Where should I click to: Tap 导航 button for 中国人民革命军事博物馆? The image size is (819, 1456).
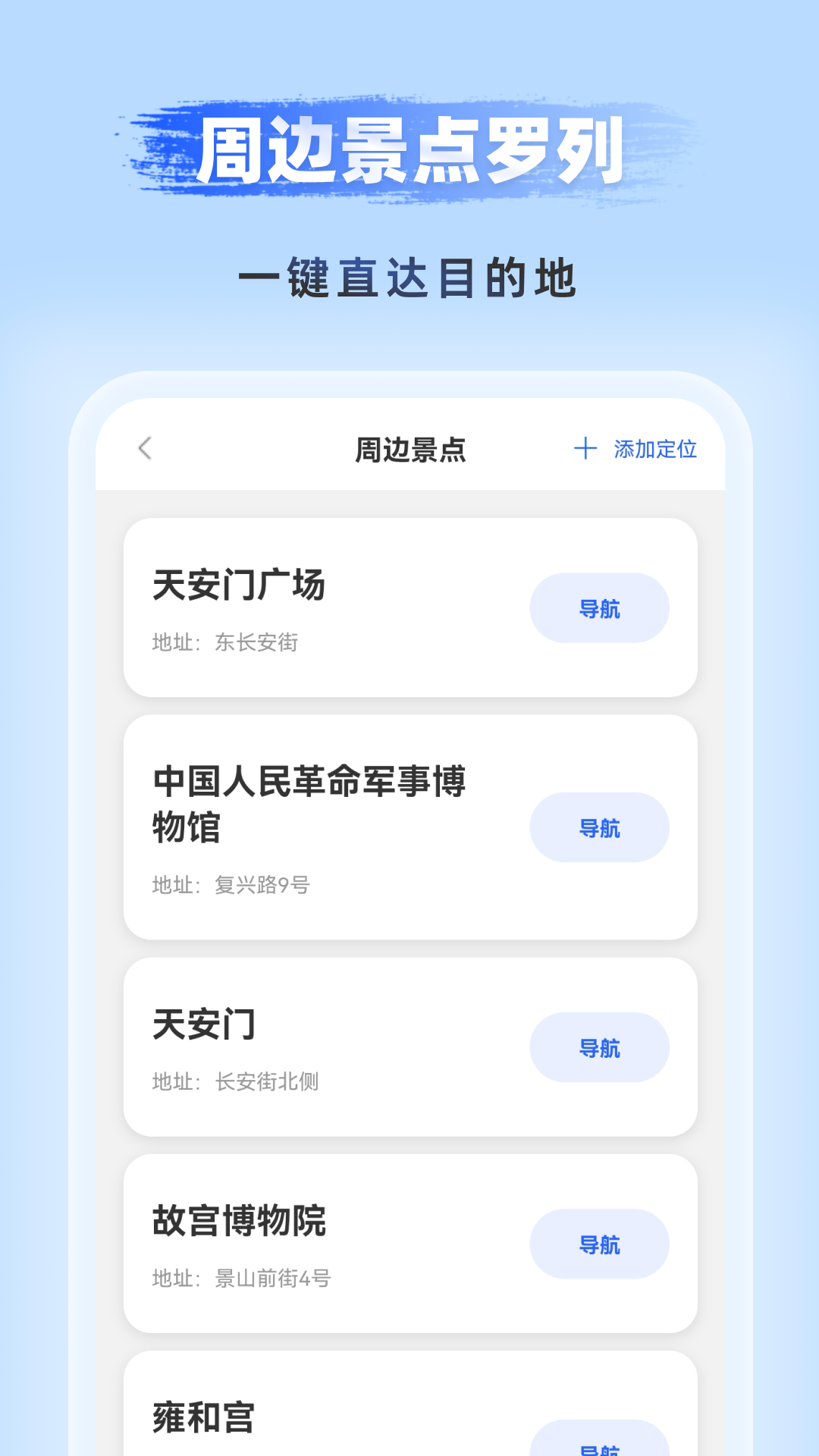[x=600, y=827]
